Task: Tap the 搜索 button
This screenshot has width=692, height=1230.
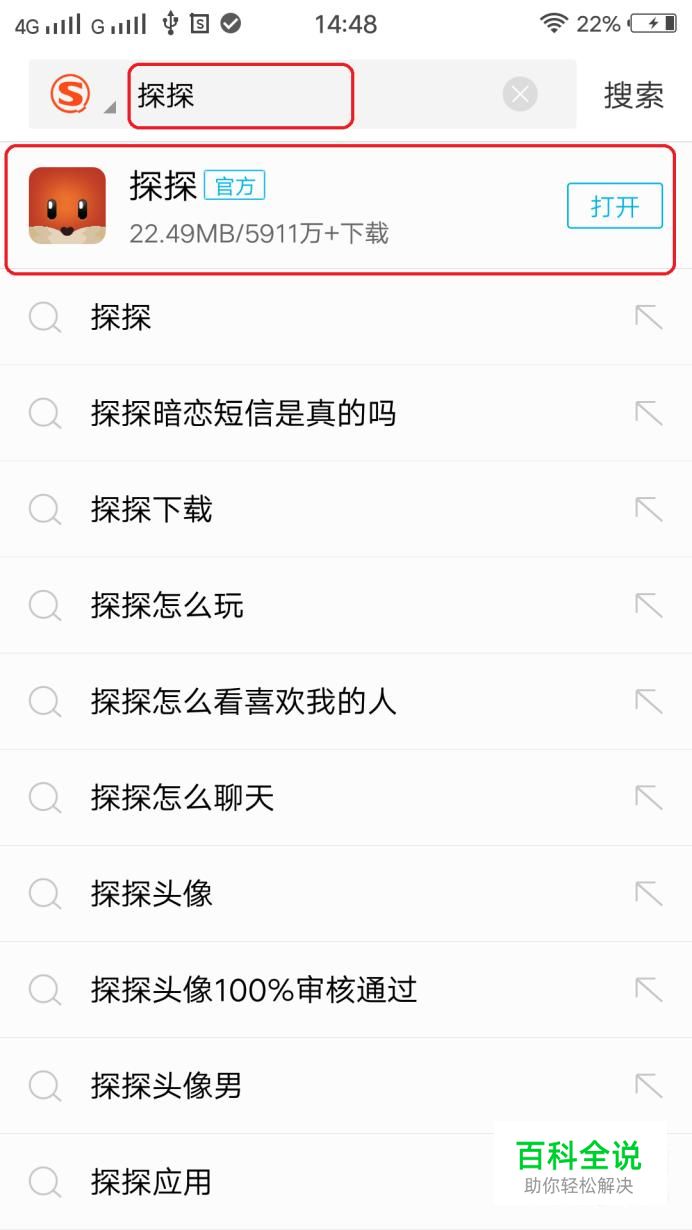Action: [x=633, y=95]
